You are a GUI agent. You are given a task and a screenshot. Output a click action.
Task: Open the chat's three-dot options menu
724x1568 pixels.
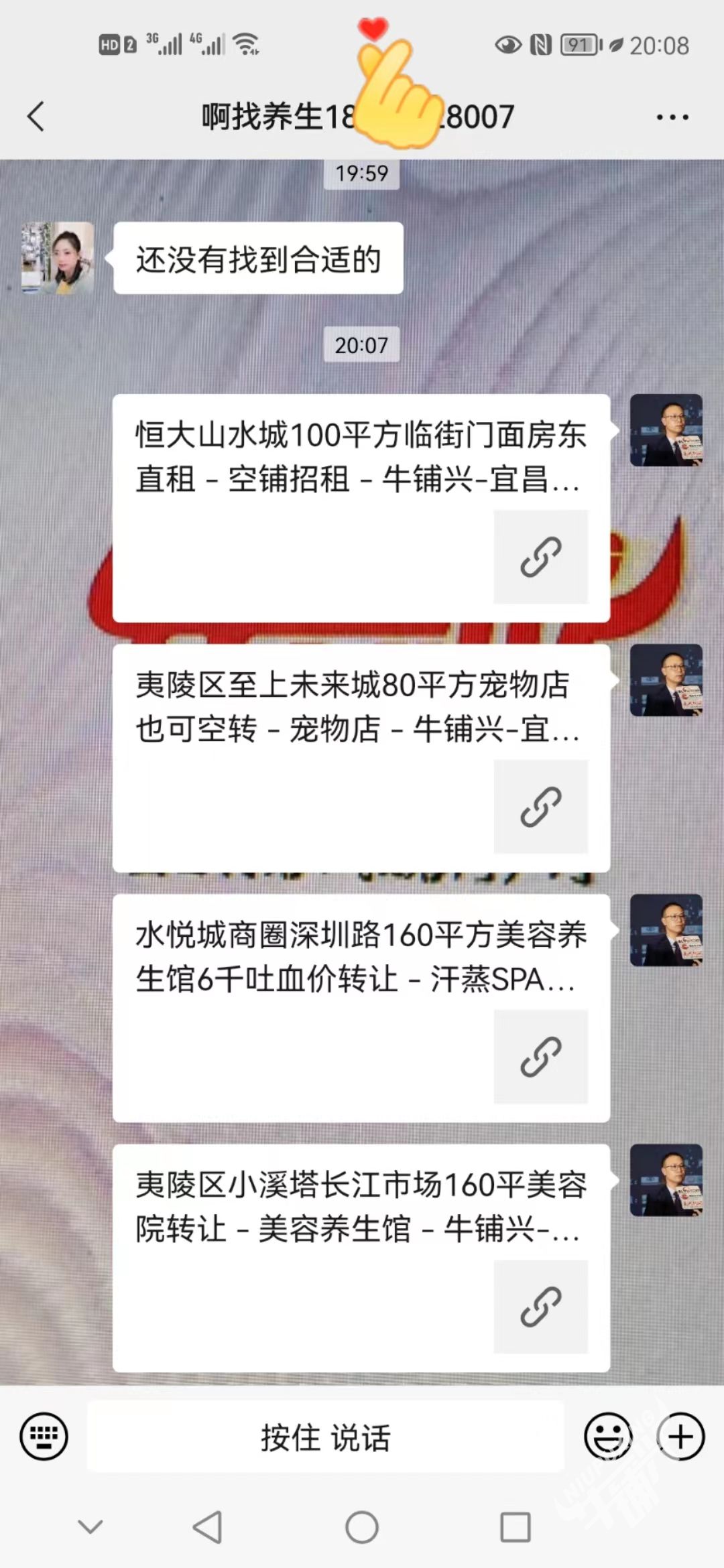pyautogui.click(x=672, y=117)
